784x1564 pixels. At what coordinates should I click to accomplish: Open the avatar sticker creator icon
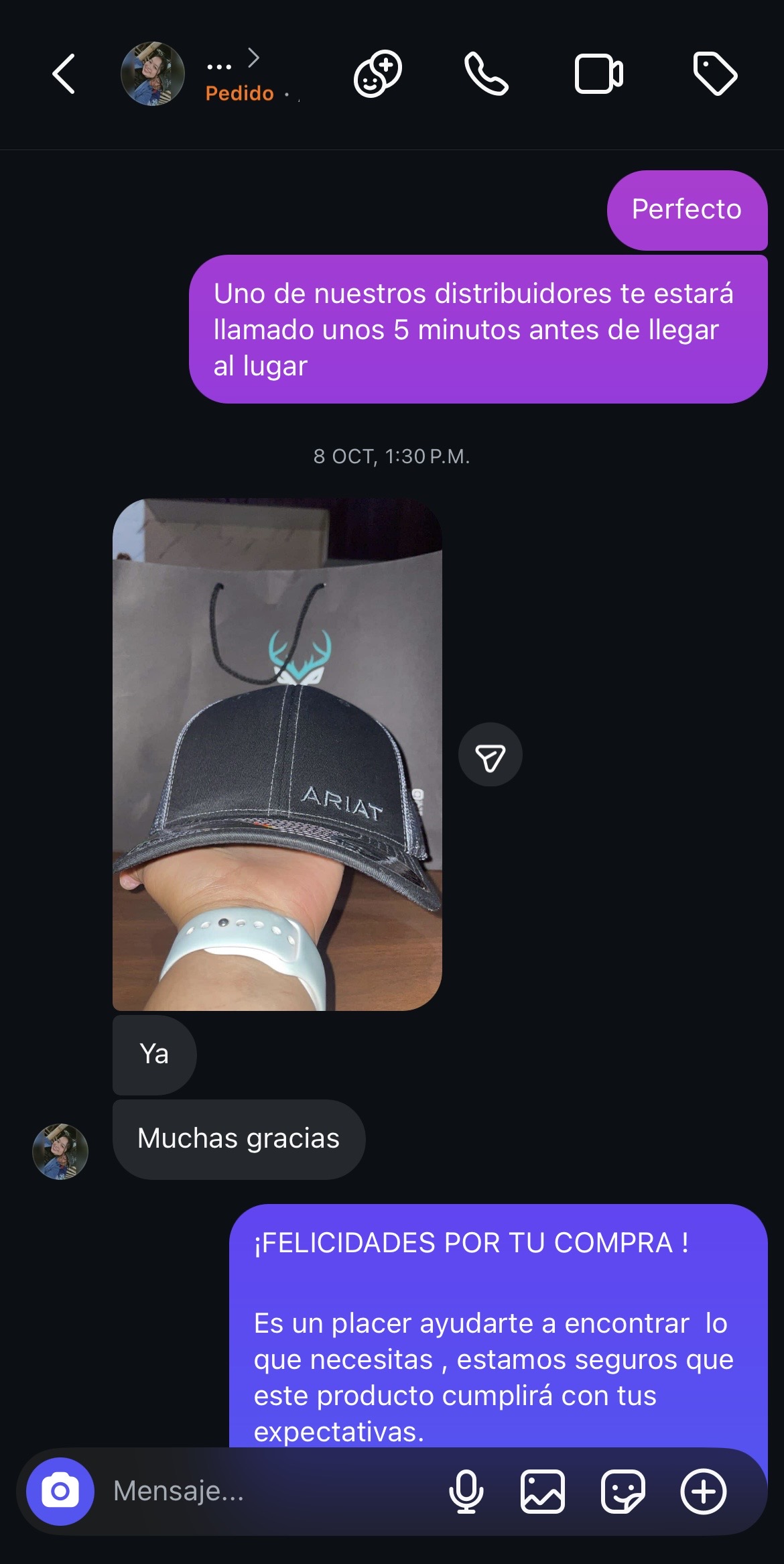coord(377,74)
